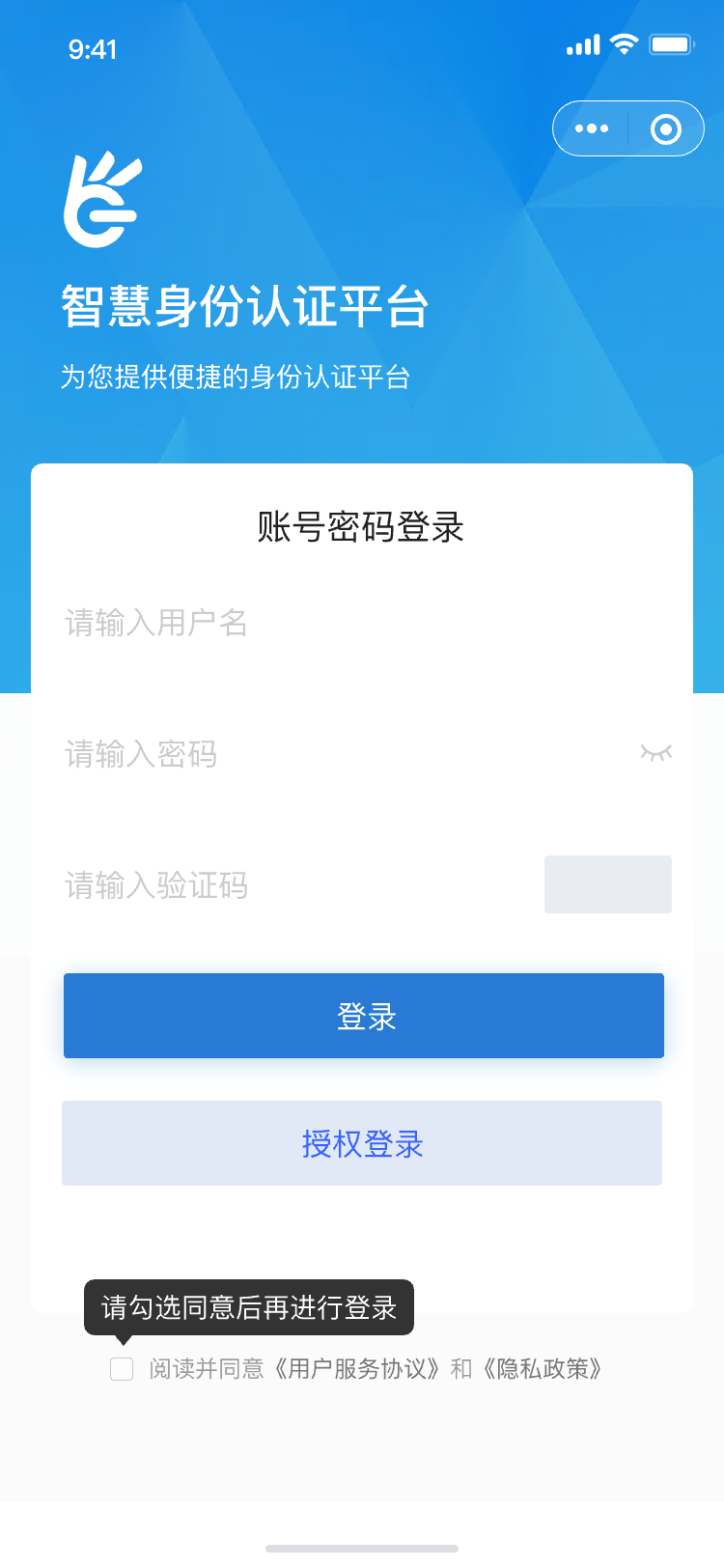
Task: Tap the blue 登录 button
Action: click(x=364, y=1016)
